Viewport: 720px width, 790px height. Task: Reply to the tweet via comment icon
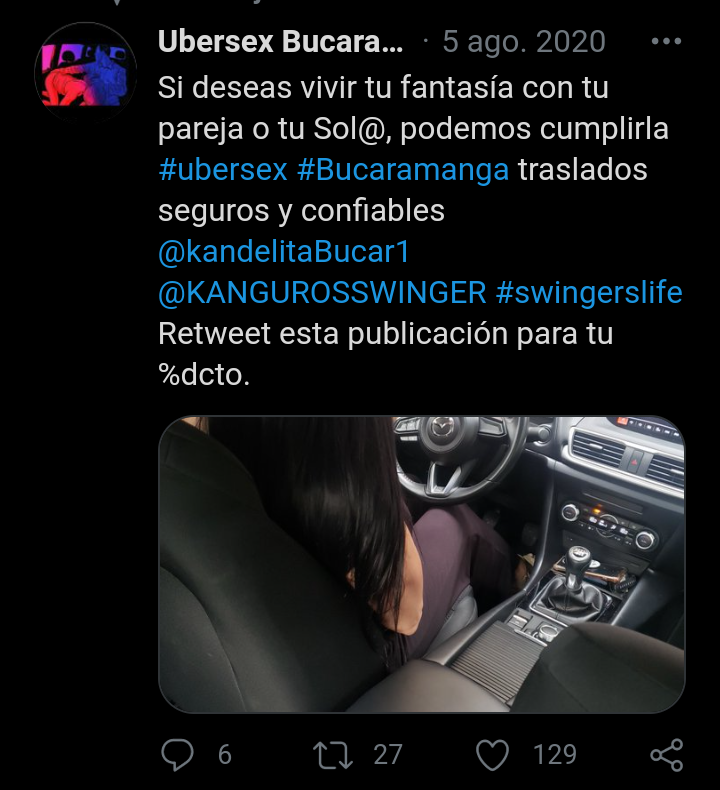coord(177,754)
